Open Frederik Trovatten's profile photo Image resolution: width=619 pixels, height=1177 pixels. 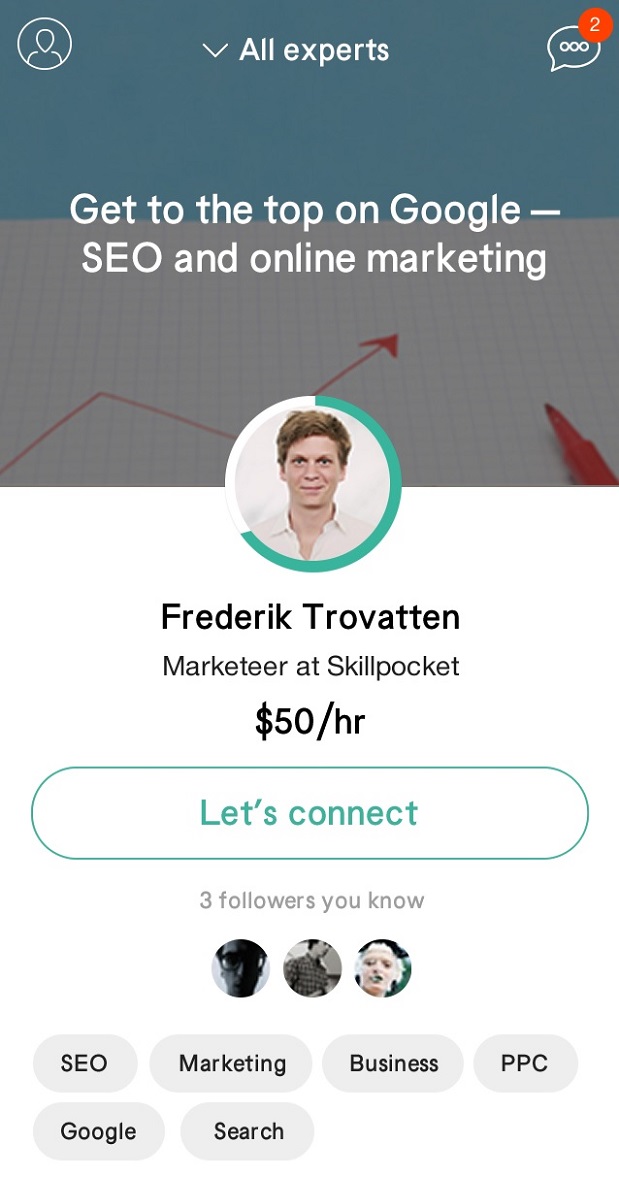pyautogui.click(x=313, y=485)
